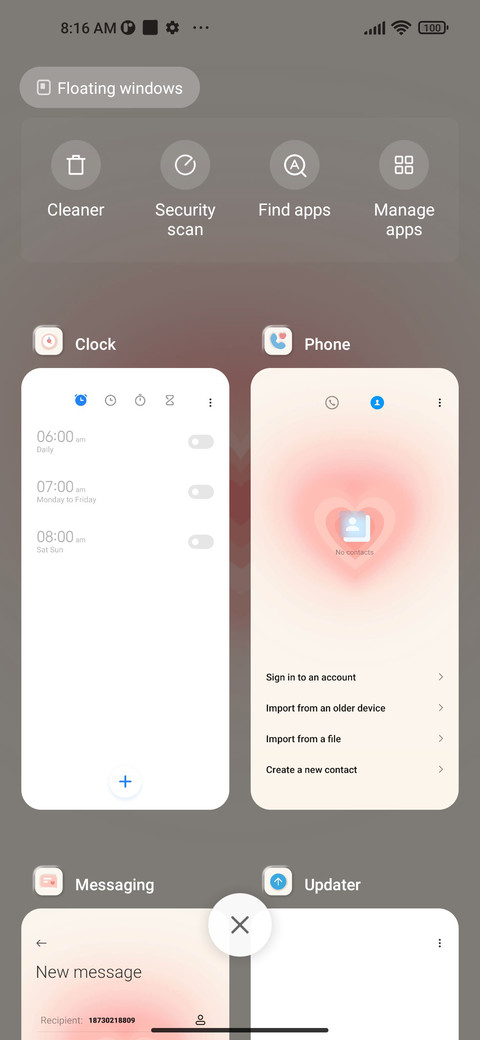The height and width of the screenshot is (1040, 480).
Task: Launch the Cleaner shortcut
Action: (76, 180)
